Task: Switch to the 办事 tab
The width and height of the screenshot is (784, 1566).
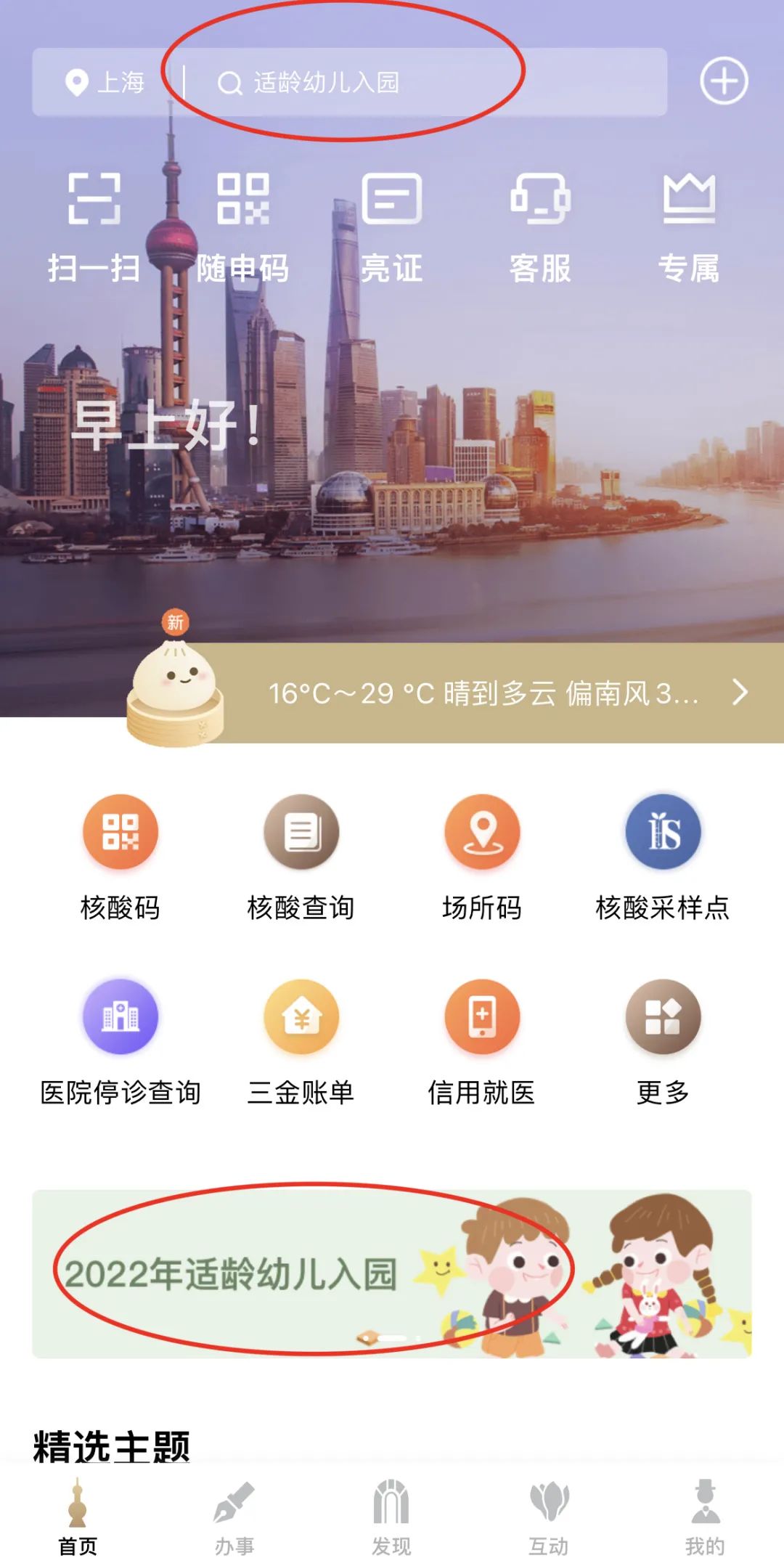Action: pos(234,1517)
